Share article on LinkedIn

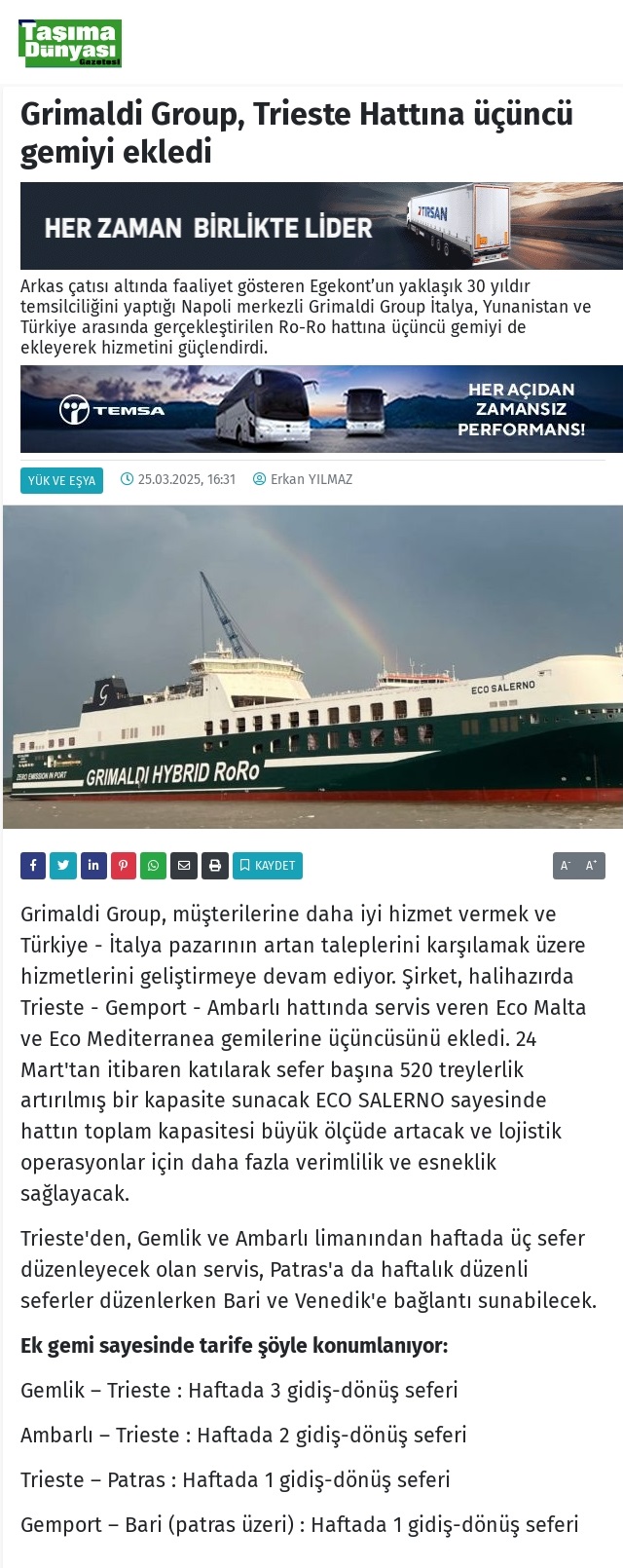pos(93,865)
